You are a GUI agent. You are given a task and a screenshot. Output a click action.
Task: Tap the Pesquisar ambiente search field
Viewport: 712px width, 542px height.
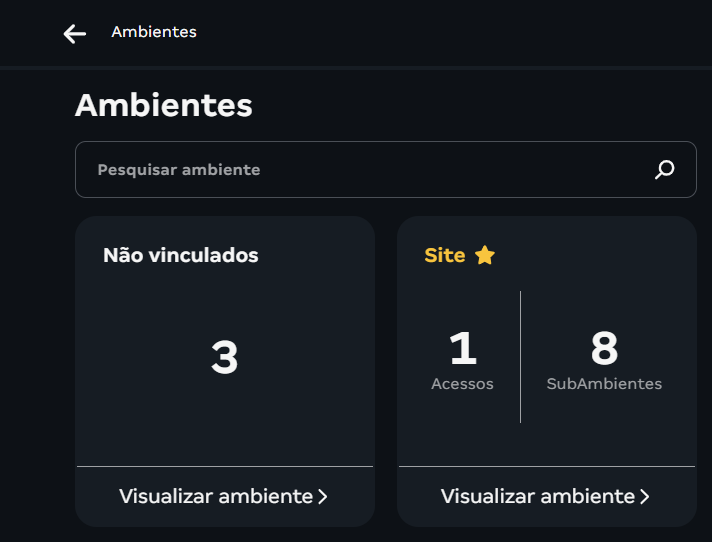(360, 170)
